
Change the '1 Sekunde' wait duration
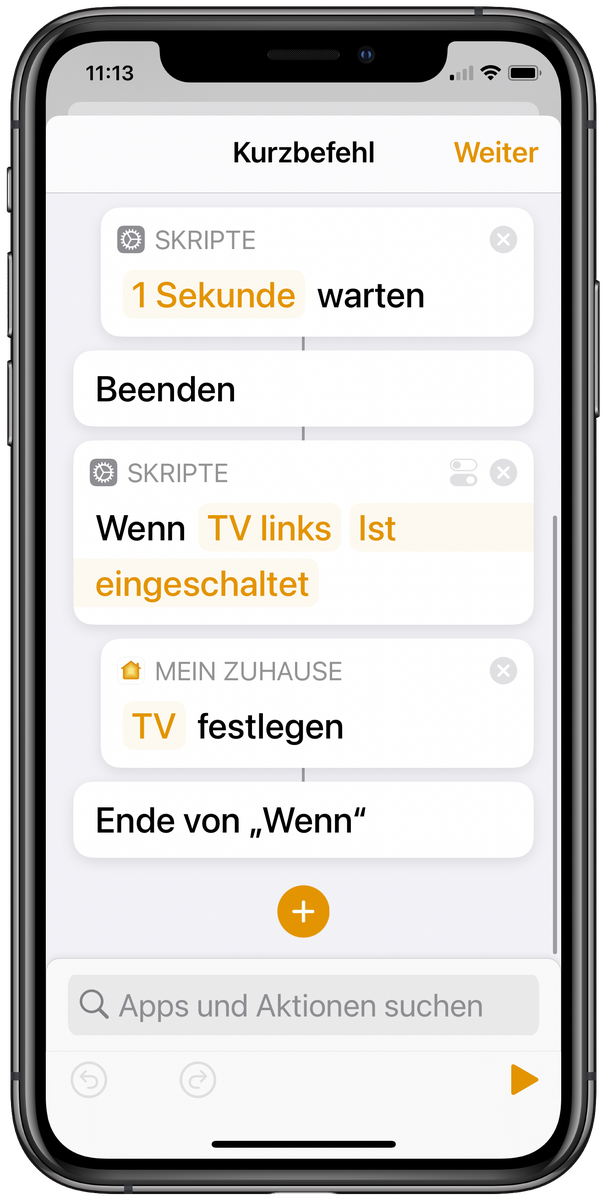214,295
